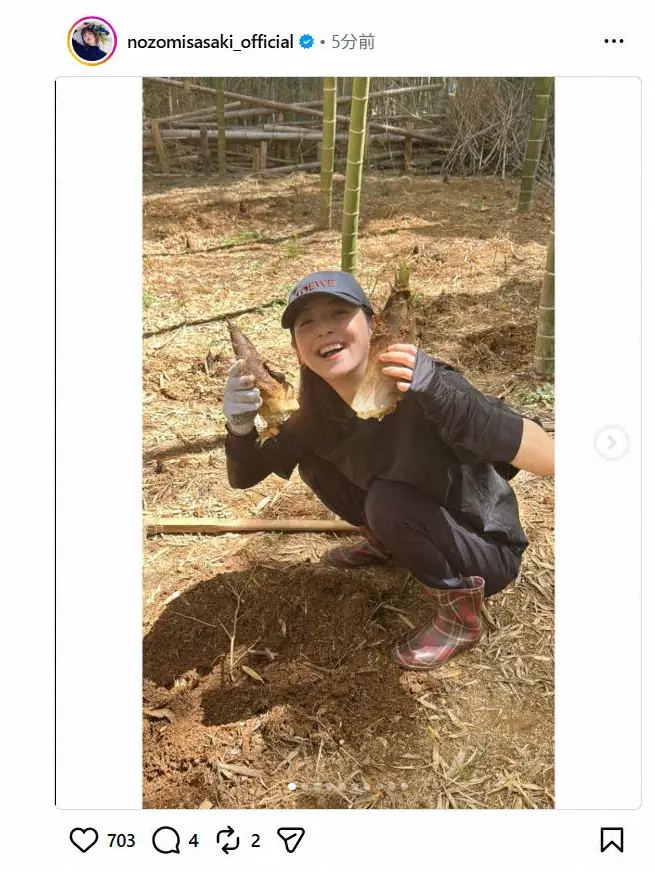Share the post via paper plane

click(x=290, y=840)
